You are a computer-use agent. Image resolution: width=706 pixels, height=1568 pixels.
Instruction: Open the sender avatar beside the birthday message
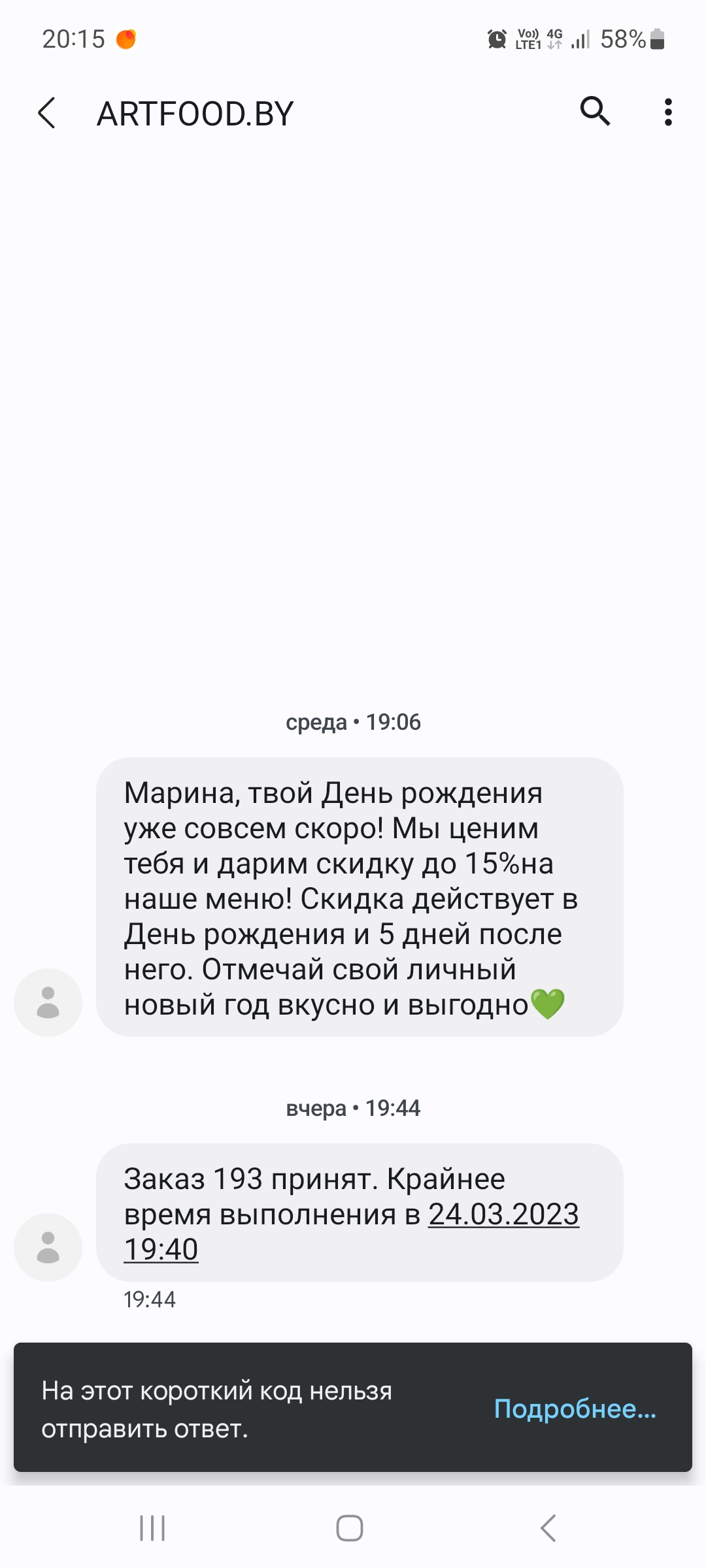click(x=48, y=1002)
